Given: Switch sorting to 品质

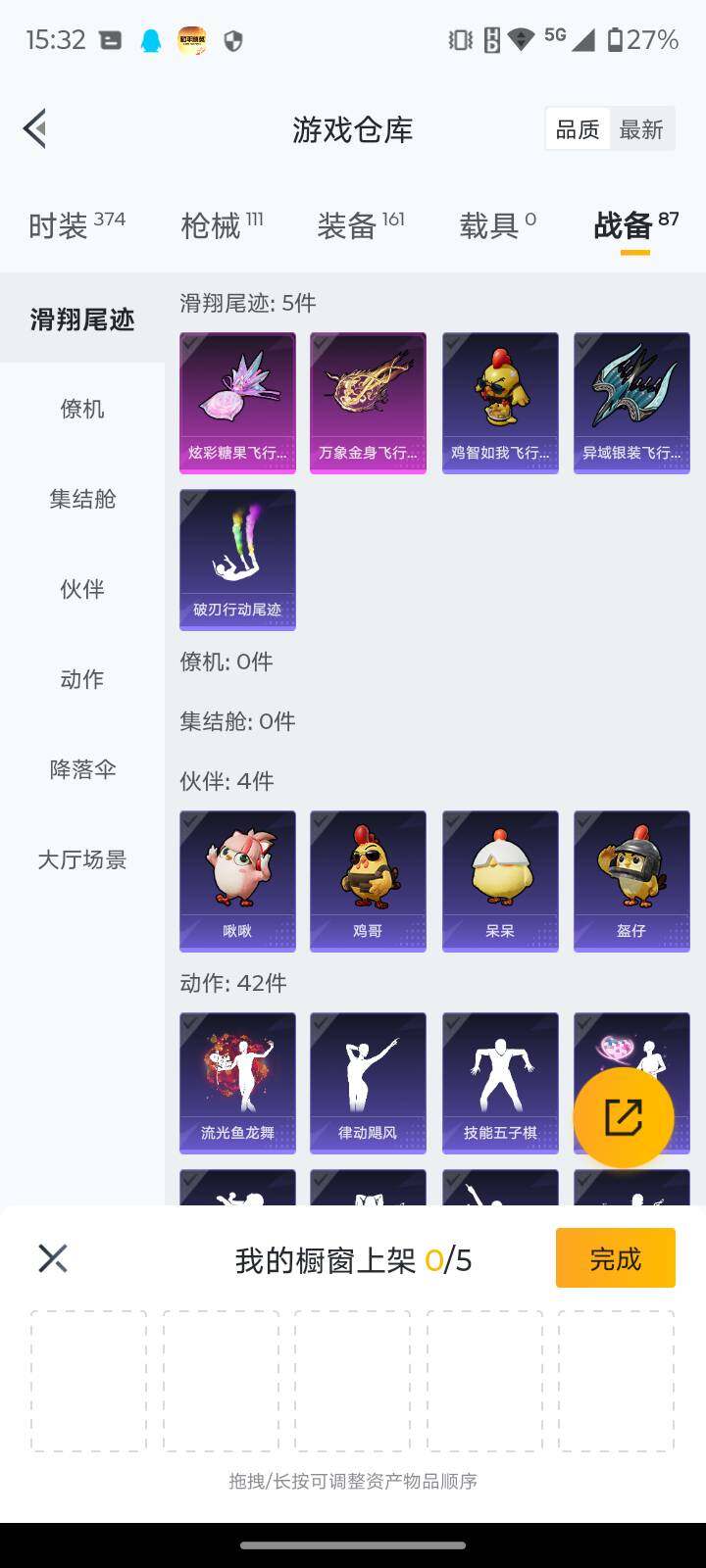Looking at the screenshot, I should click(578, 128).
